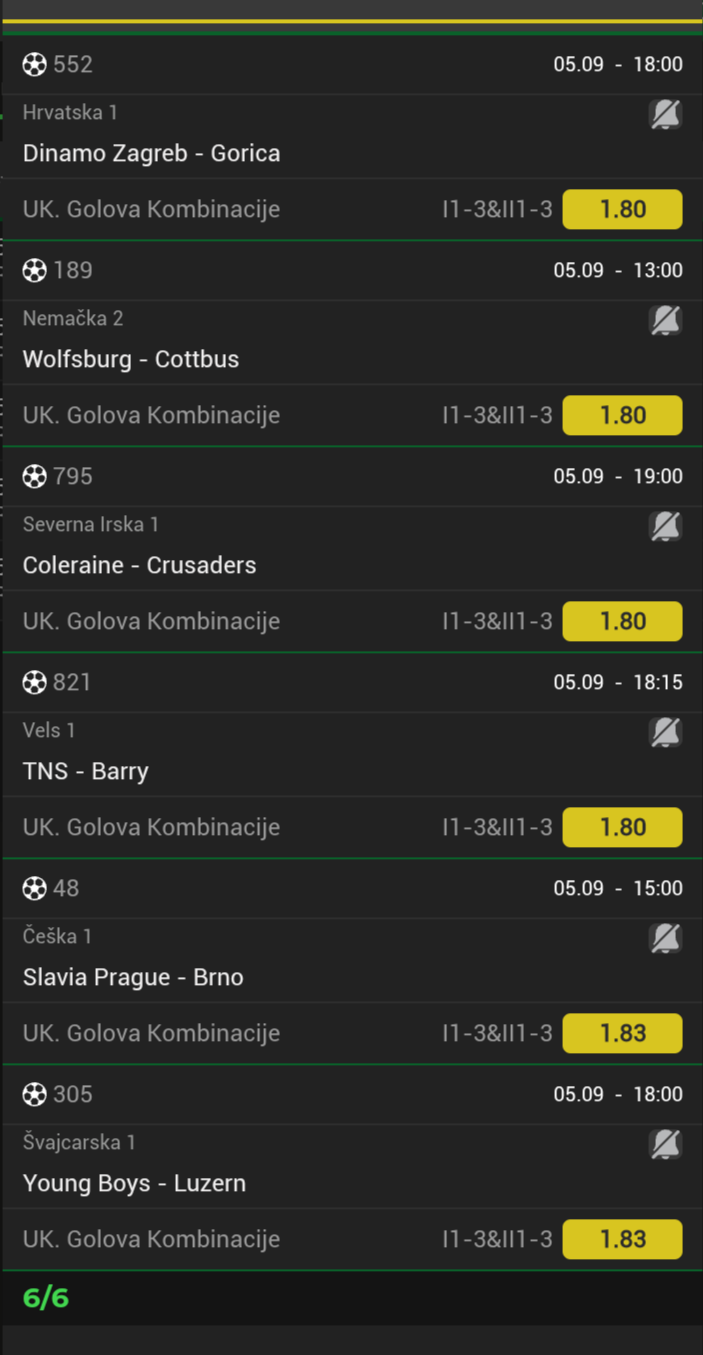Select 1.80 odds for TNS - Barry
The height and width of the screenshot is (1355, 703).
(622, 827)
